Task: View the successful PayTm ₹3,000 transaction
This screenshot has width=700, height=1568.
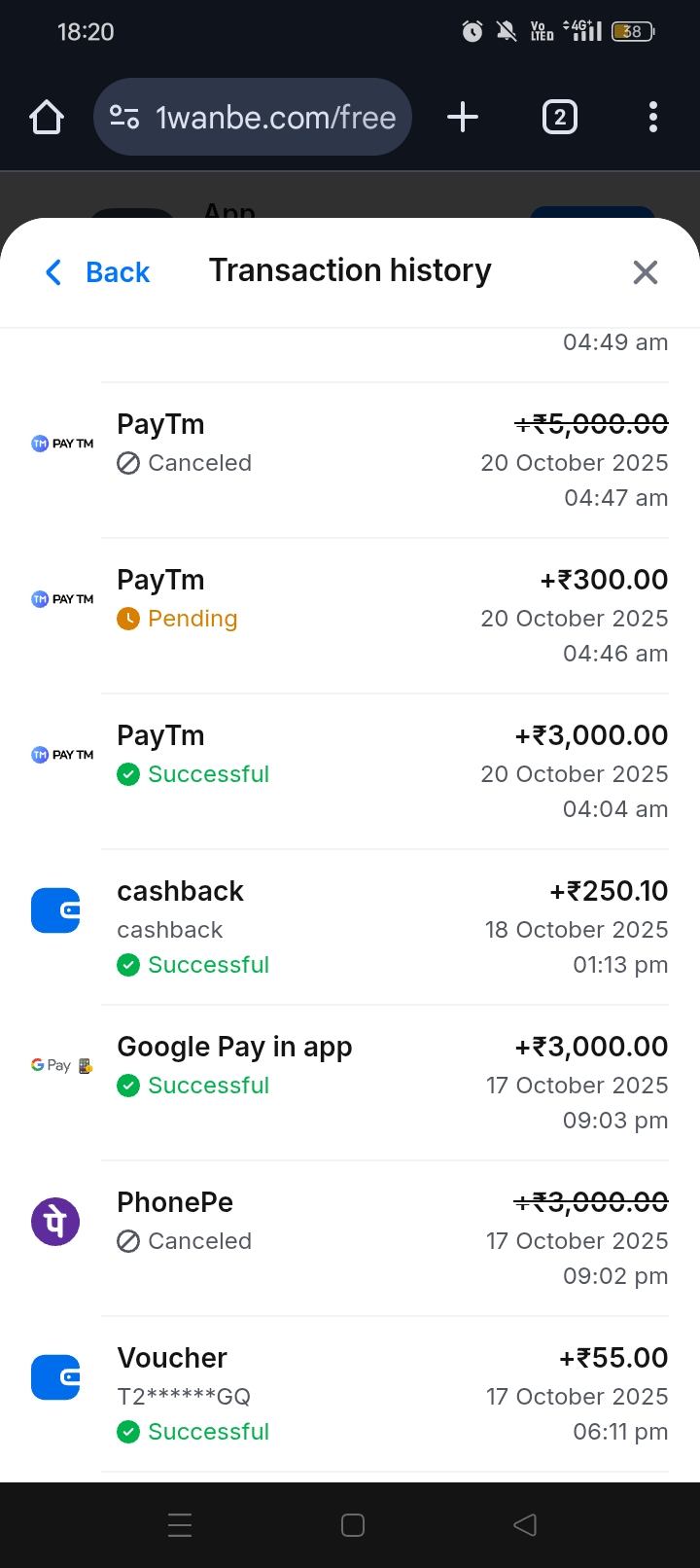Action: click(x=350, y=771)
